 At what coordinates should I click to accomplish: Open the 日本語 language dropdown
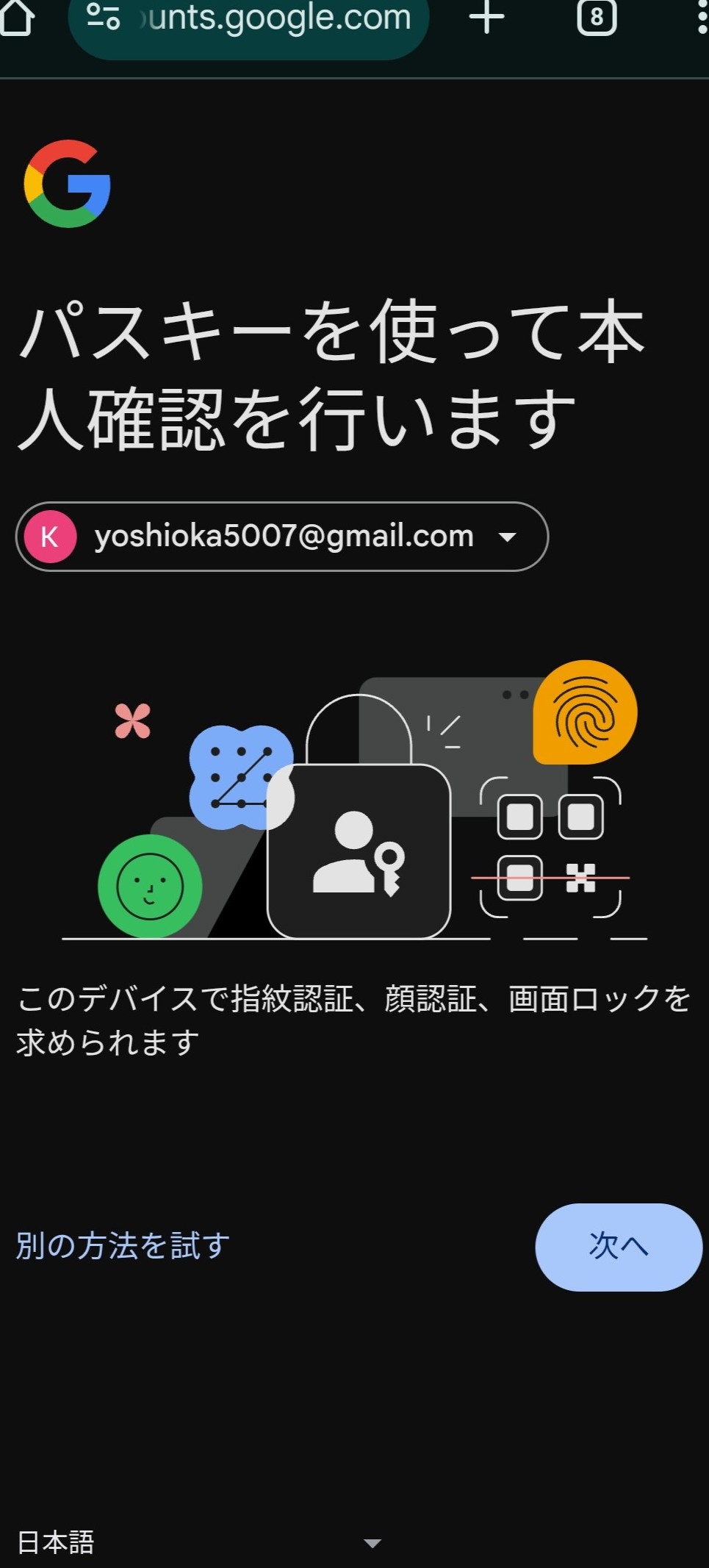tap(198, 1542)
